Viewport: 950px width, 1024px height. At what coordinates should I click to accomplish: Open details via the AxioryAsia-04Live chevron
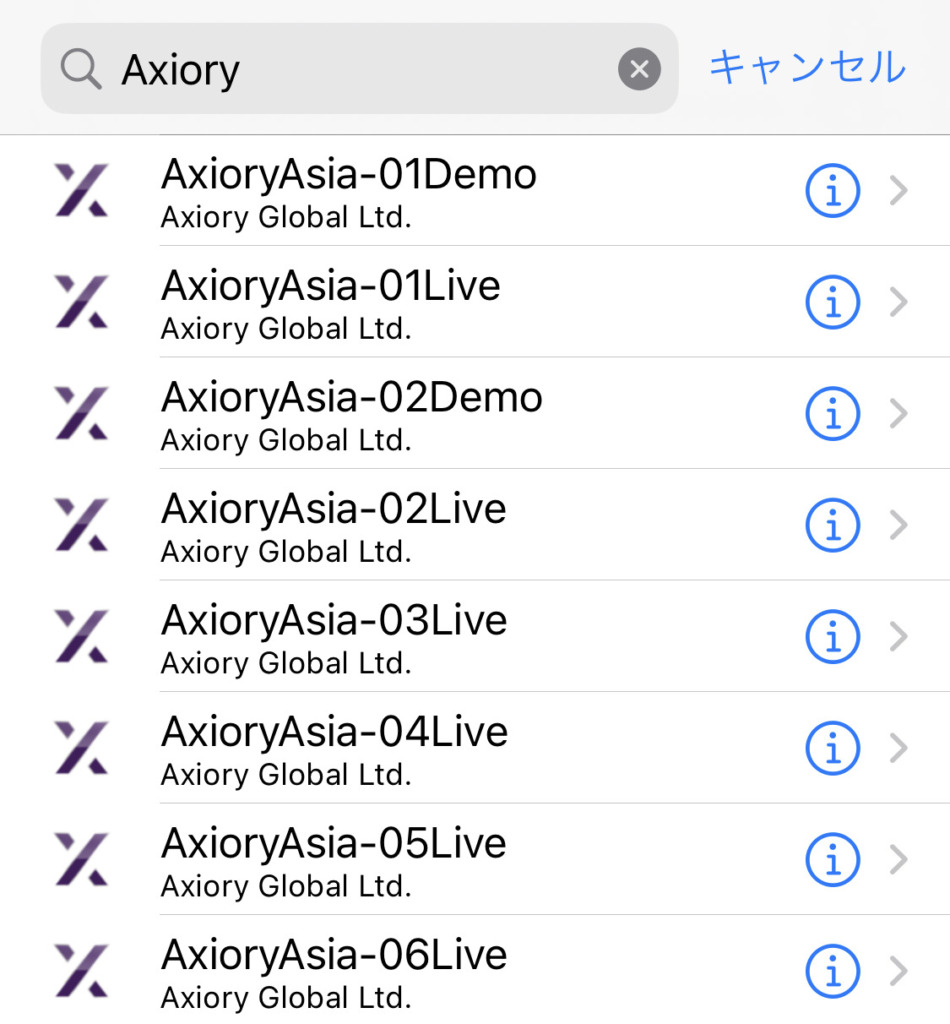[x=899, y=747]
